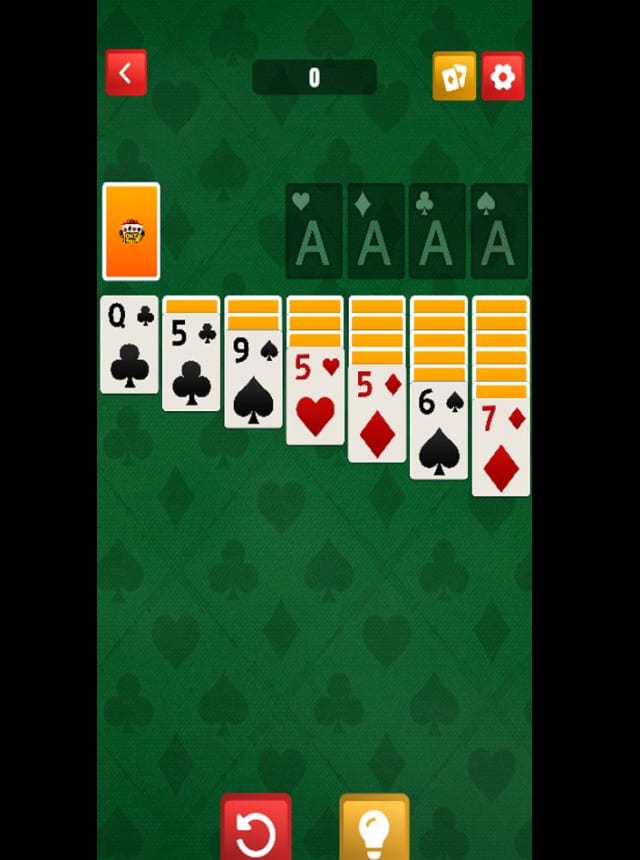Select the five of diamonds
This screenshot has height=860, width=640.
[x=378, y=415]
